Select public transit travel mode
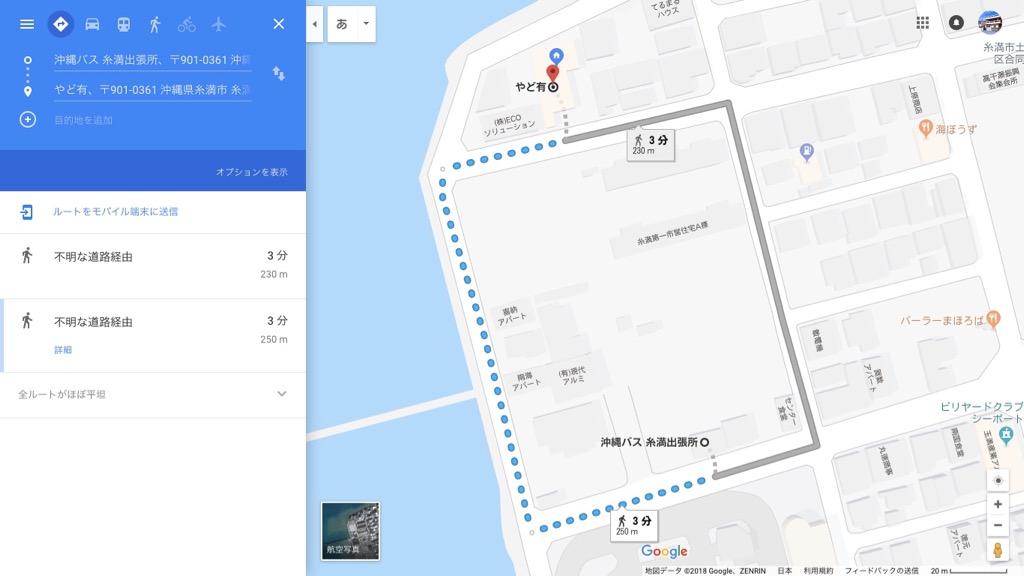 [123, 24]
